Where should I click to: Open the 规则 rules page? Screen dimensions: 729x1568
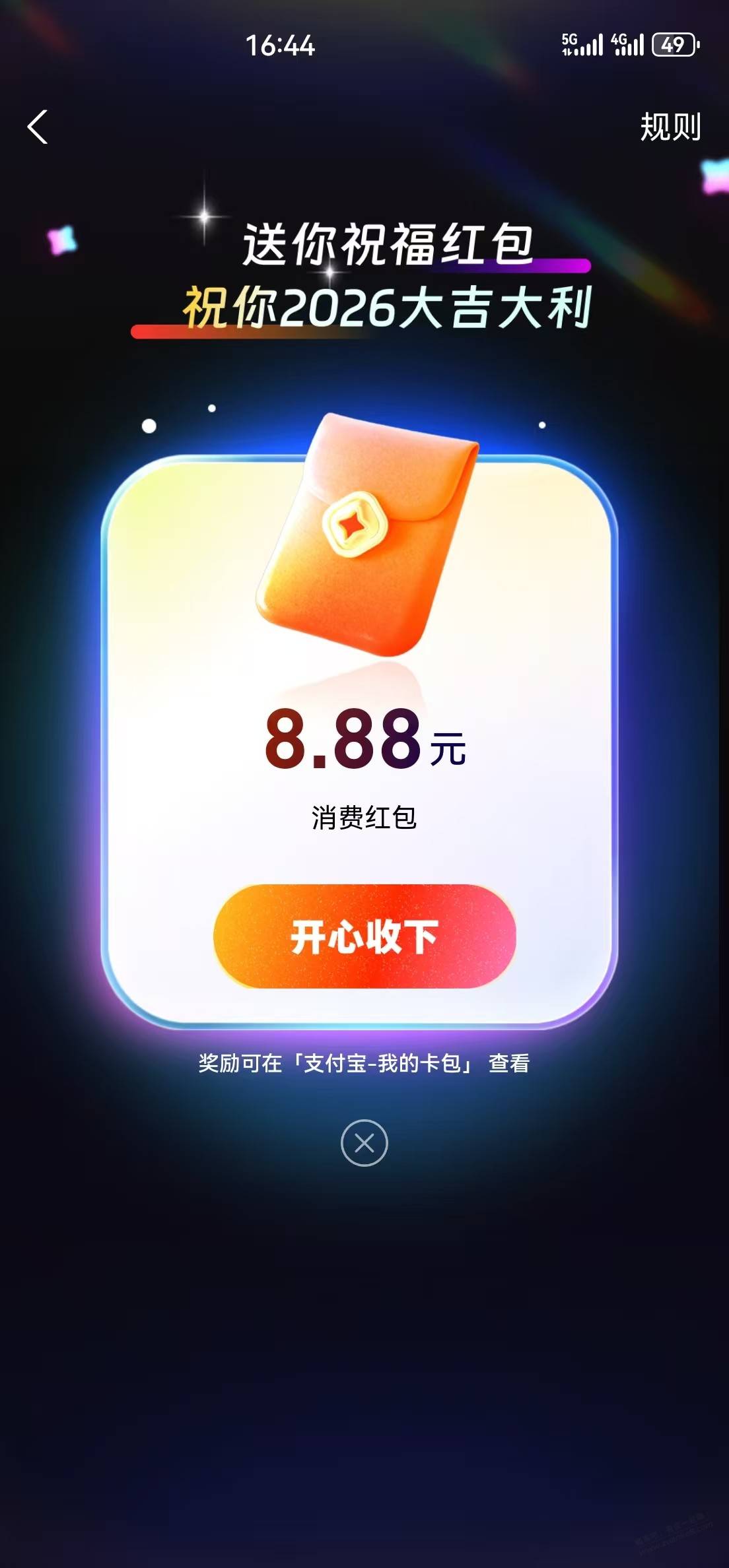[670, 127]
